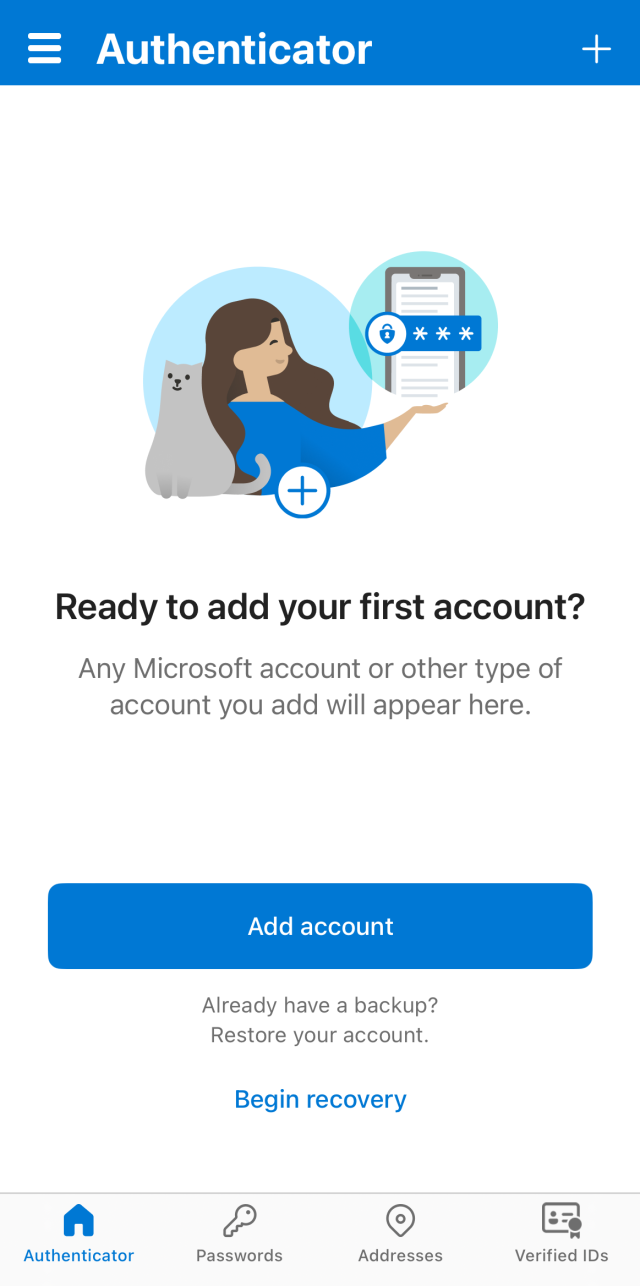The height and width of the screenshot is (1286, 640).
Task: Tap the plus icon in the header
Action: [596, 48]
